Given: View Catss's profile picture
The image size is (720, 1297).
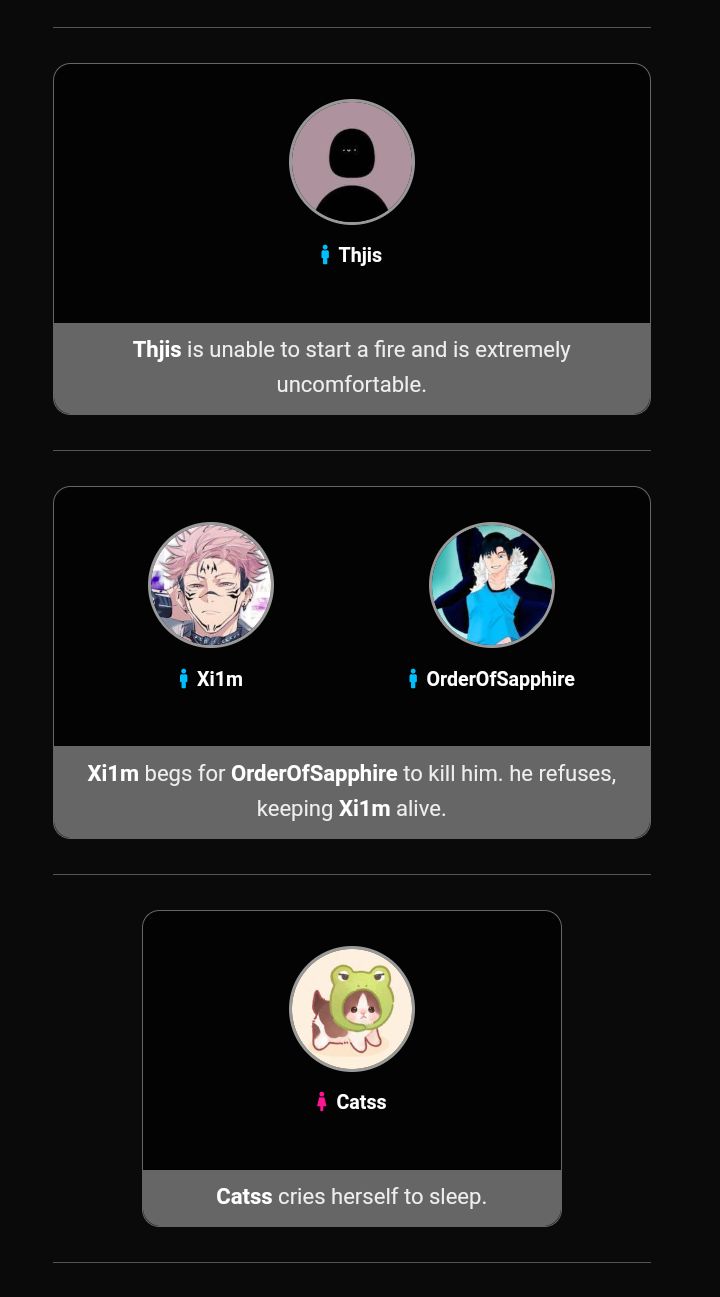Looking at the screenshot, I should tap(352, 1009).
